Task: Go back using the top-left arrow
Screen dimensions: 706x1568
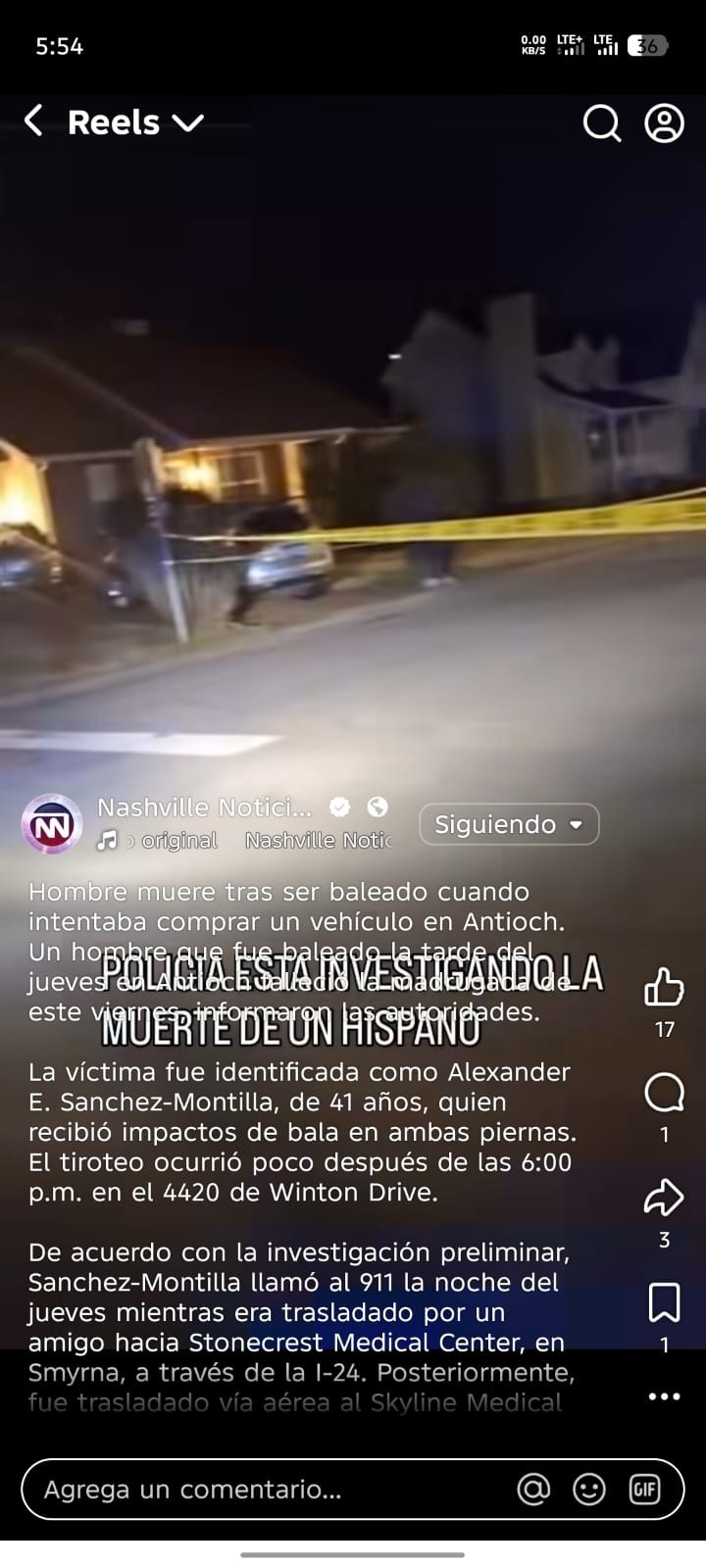Action: [x=33, y=122]
